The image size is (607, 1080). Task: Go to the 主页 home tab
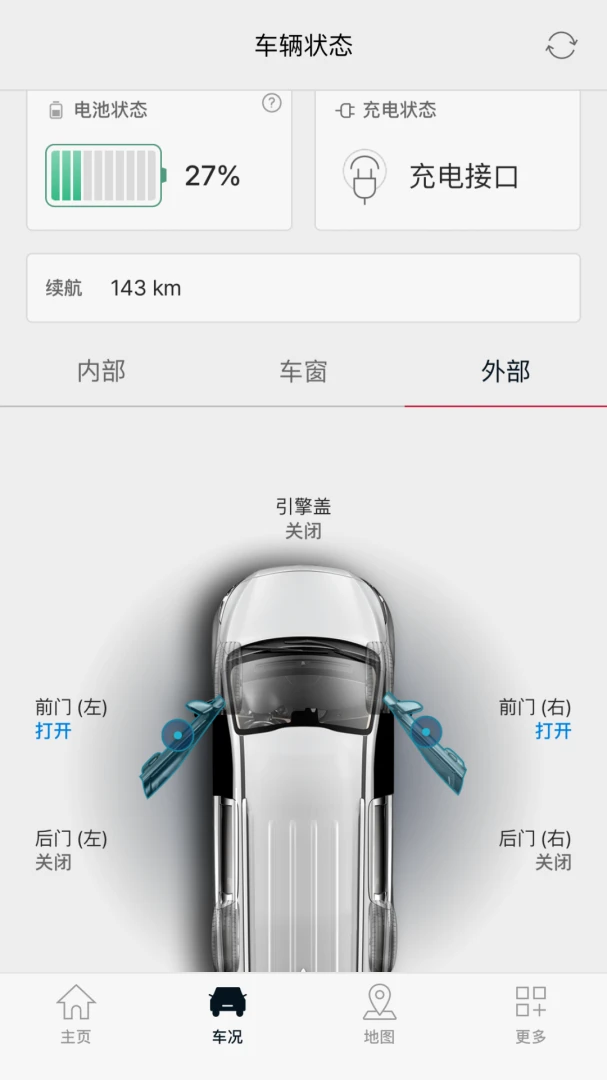click(76, 1014)
